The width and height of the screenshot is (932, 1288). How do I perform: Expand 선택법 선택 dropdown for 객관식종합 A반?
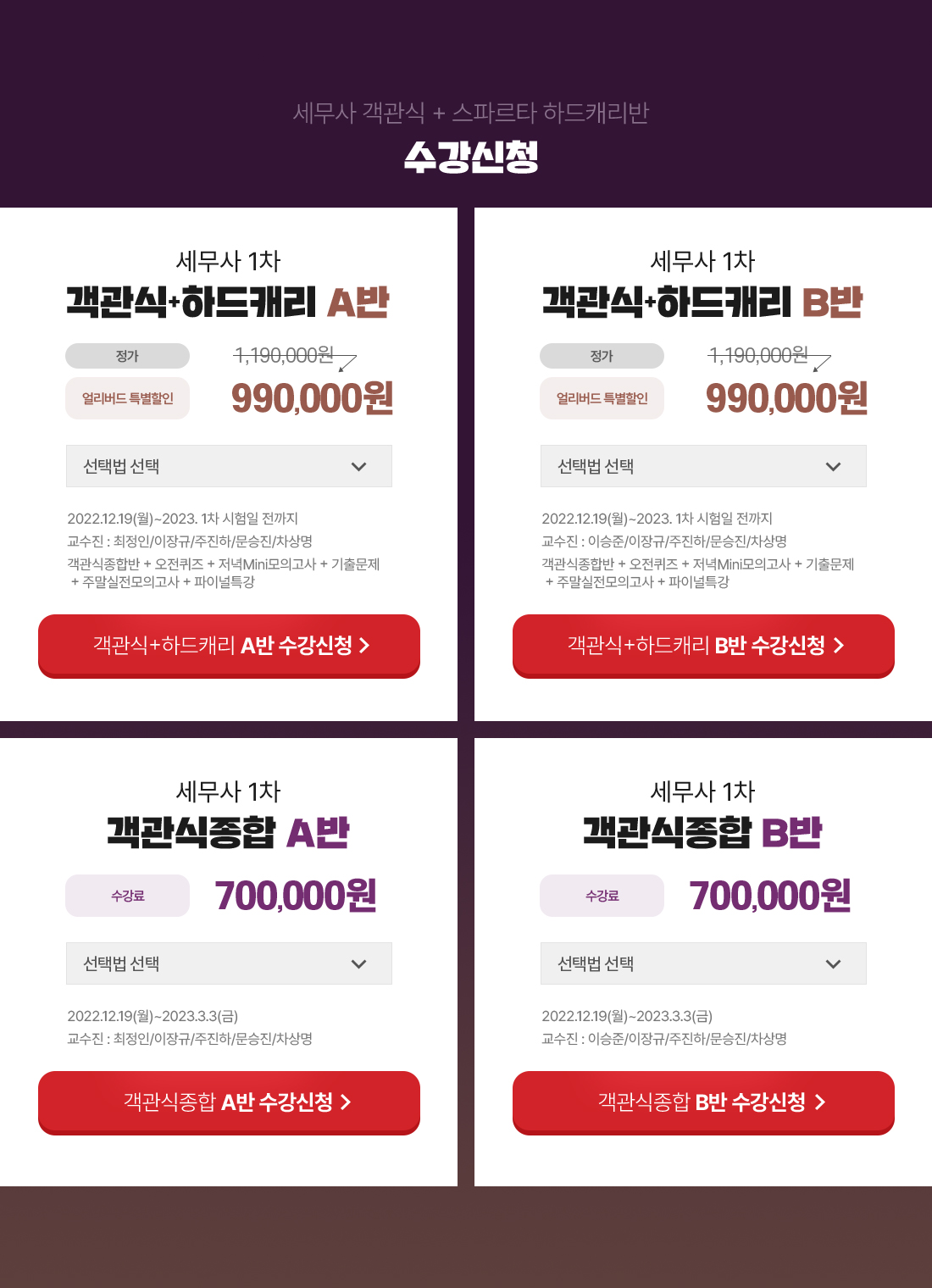pos(229,963)
